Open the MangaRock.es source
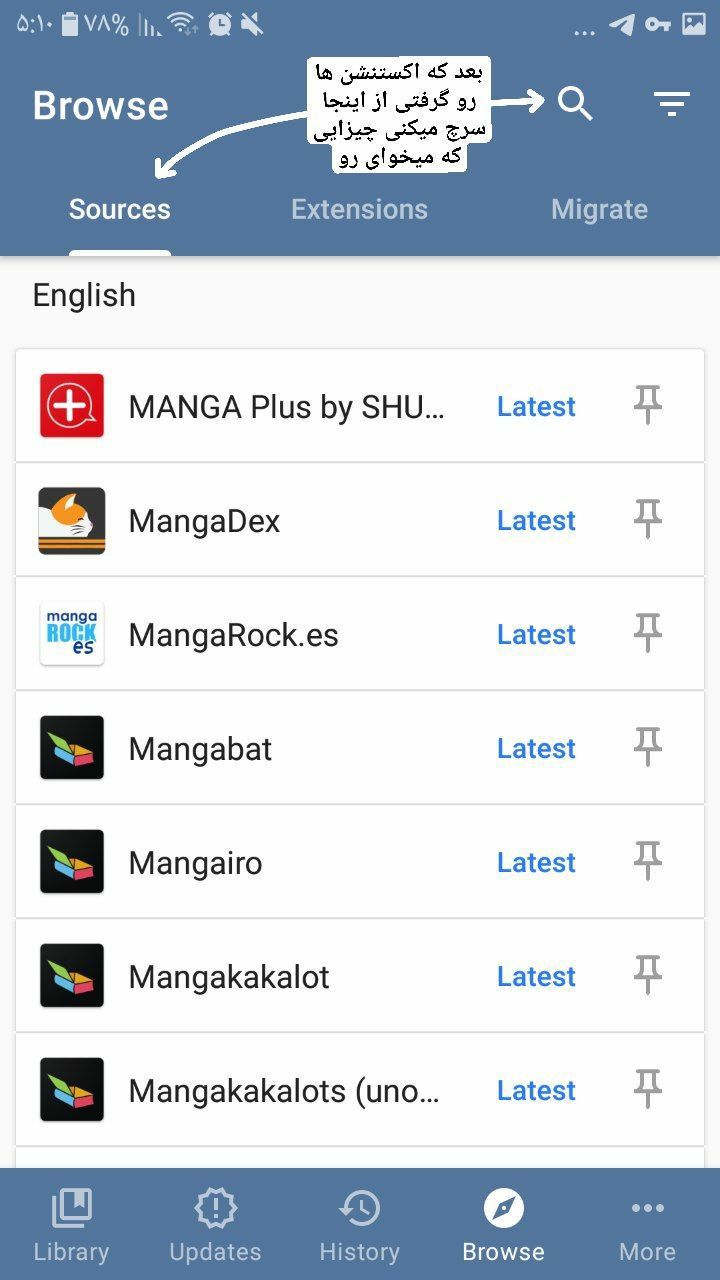 233,635
